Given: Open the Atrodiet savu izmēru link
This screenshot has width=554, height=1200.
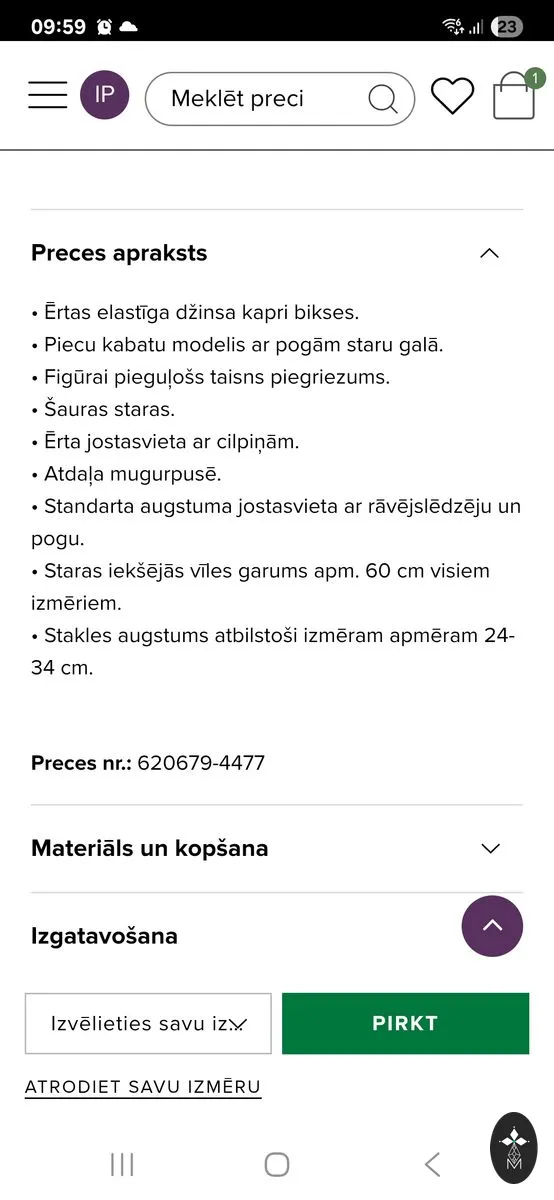Looking at the screenshot, I should [x=143, y=1087].
